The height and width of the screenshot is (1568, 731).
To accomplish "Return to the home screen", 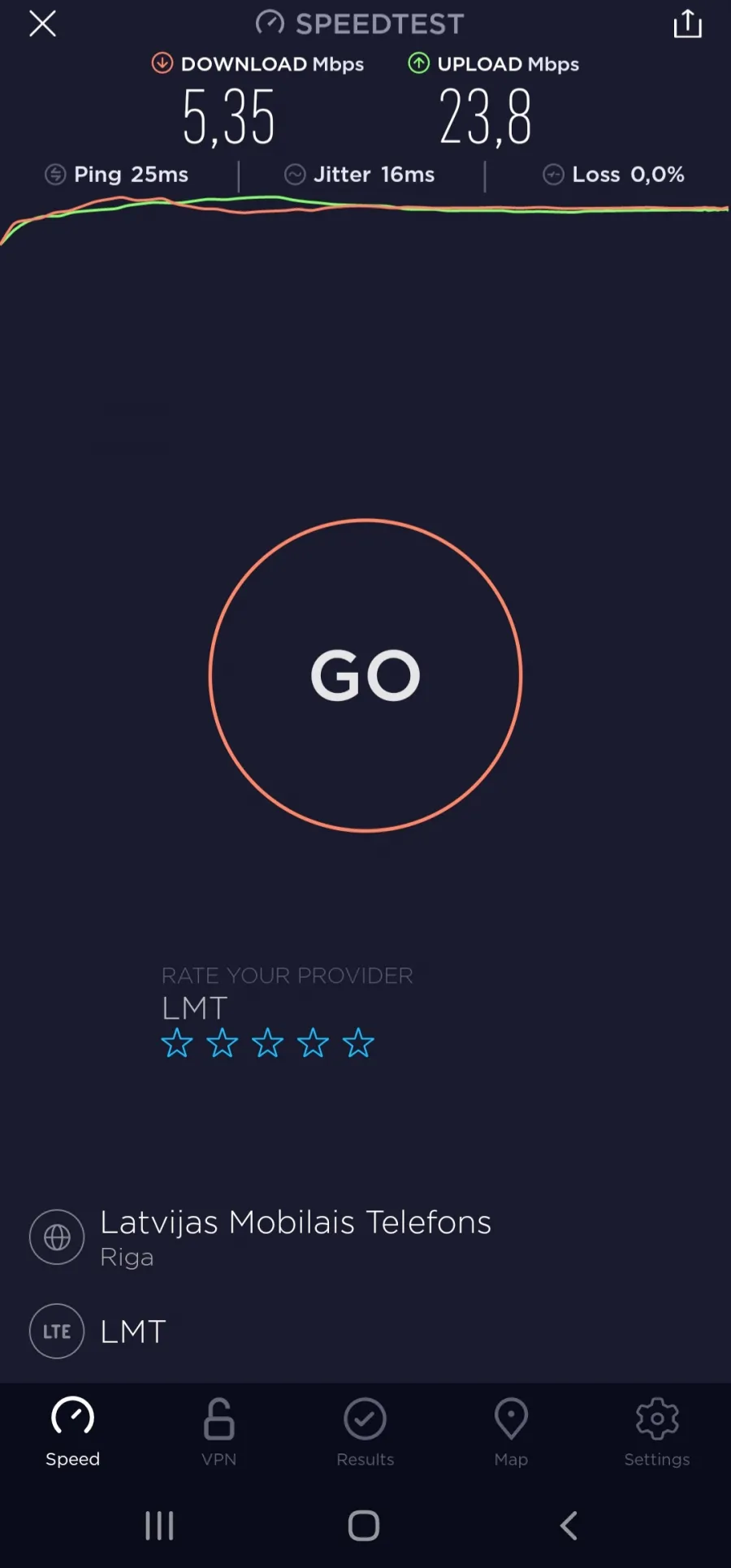I will pos(364,1525).
